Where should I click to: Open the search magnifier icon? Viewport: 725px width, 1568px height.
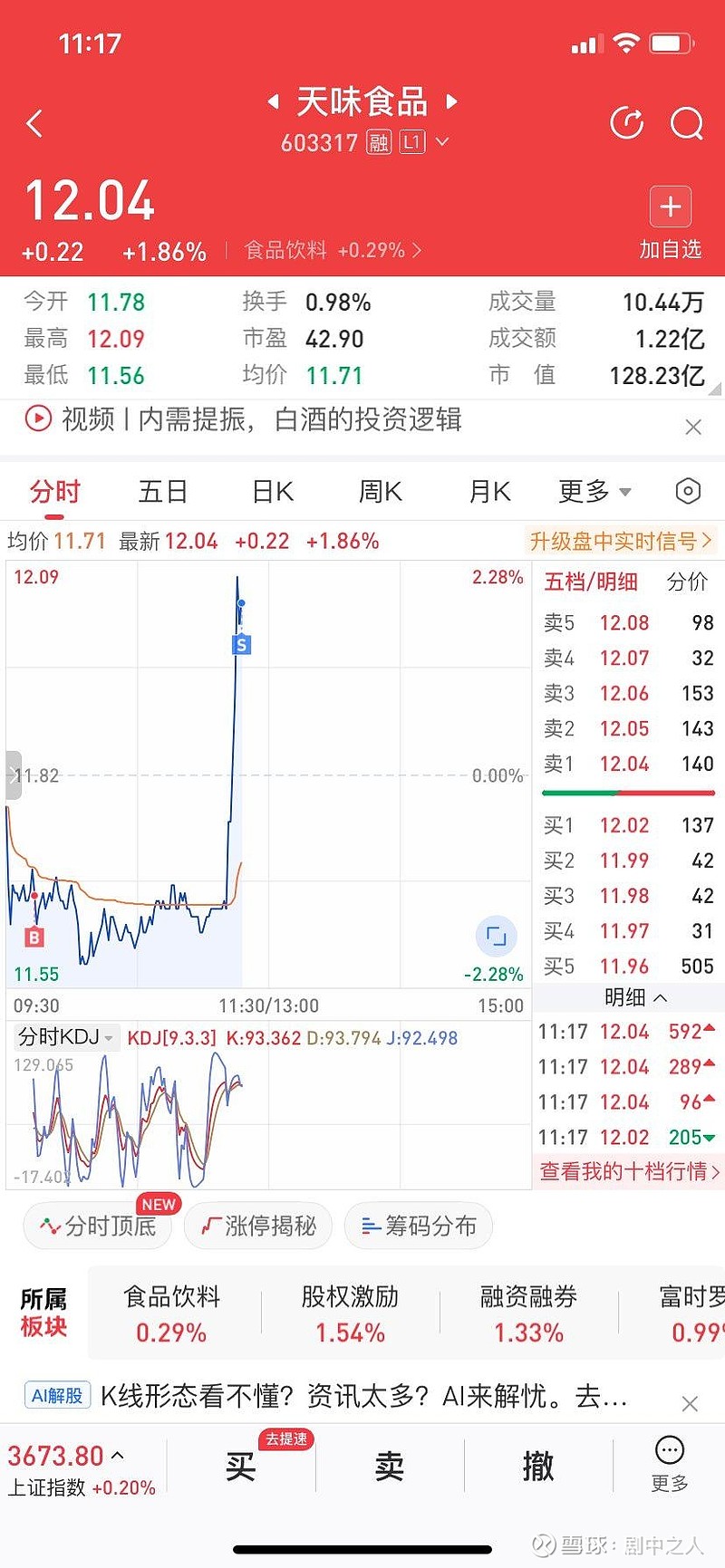point(686,123)
